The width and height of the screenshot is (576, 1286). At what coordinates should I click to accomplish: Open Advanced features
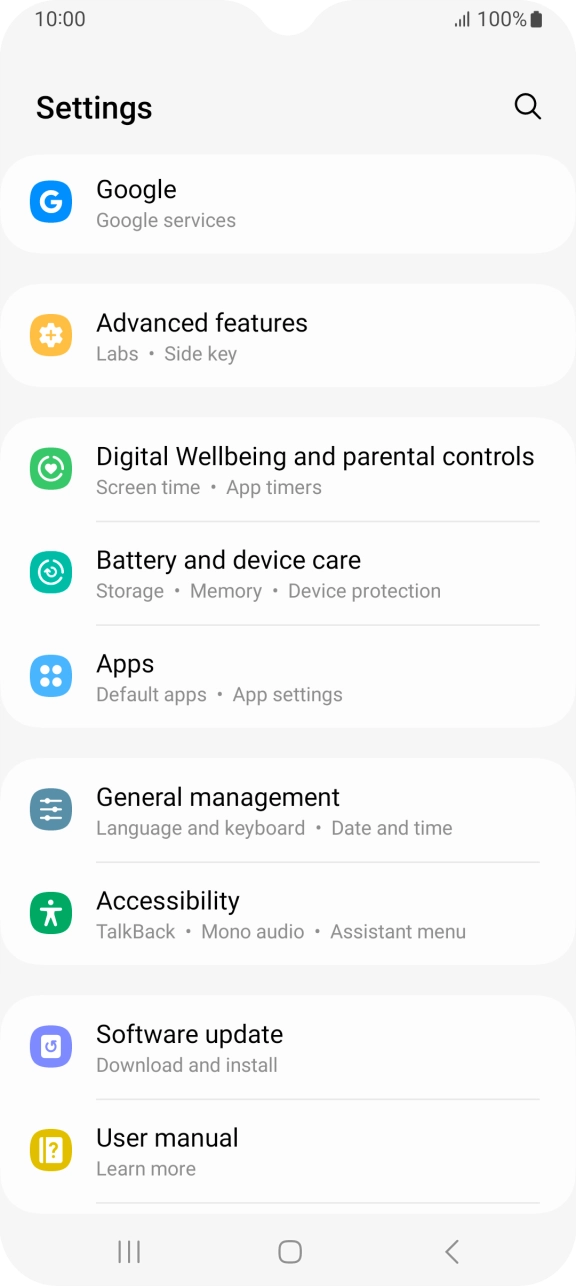(x=288, y=337)
